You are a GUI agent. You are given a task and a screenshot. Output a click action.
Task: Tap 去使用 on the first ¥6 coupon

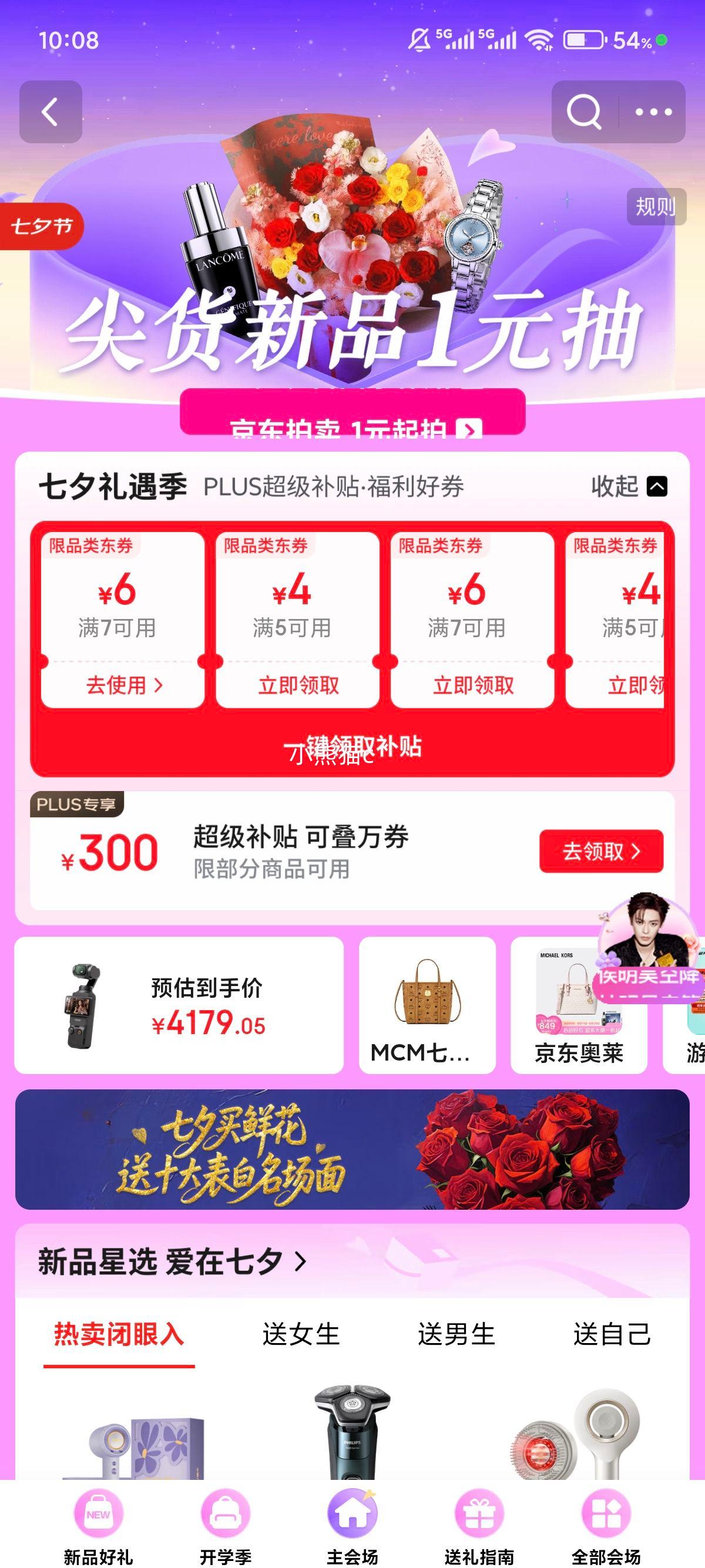[x=123, y=685]
